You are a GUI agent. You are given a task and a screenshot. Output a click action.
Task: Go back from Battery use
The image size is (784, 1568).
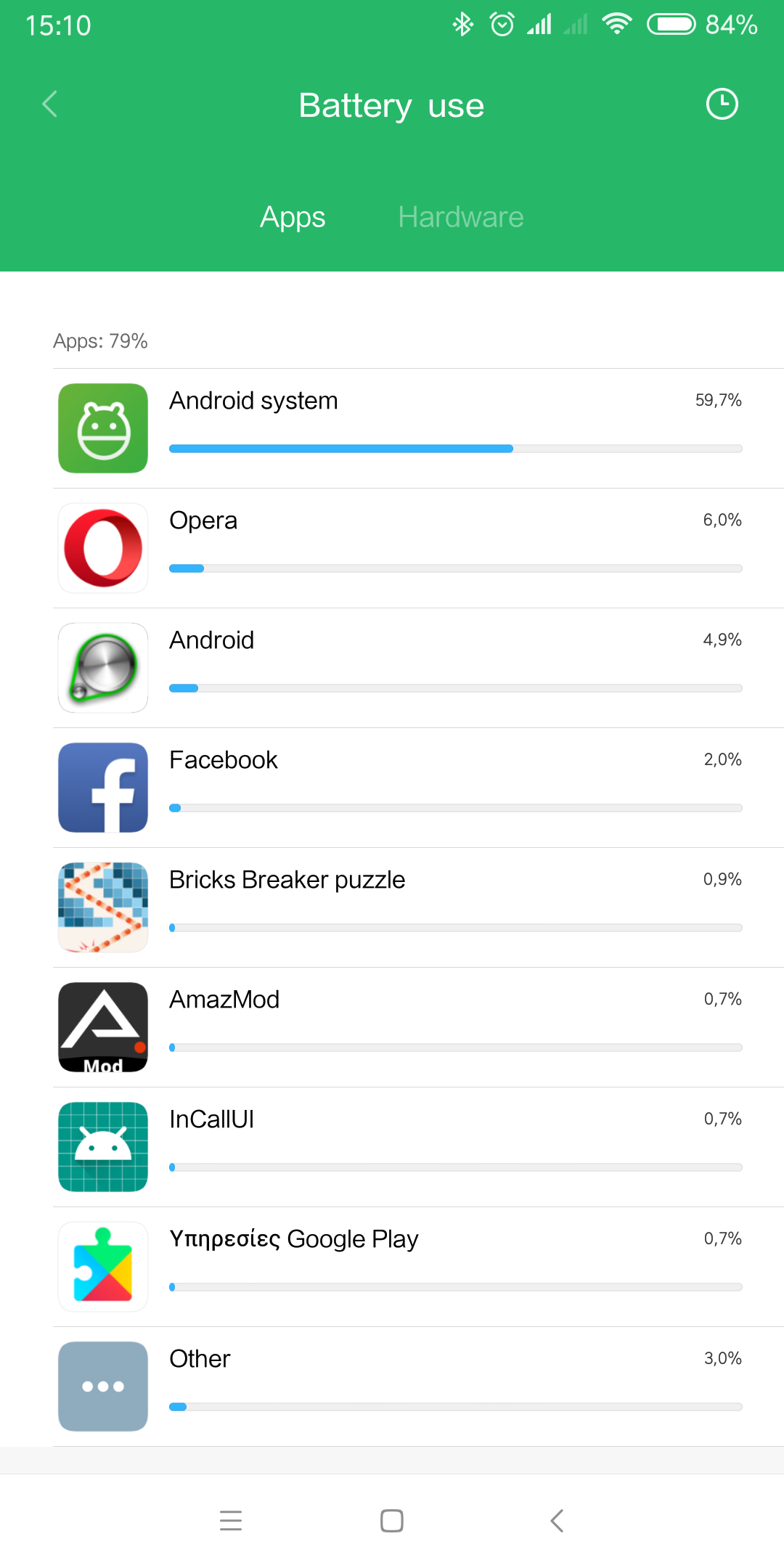(x=49, y=105)
